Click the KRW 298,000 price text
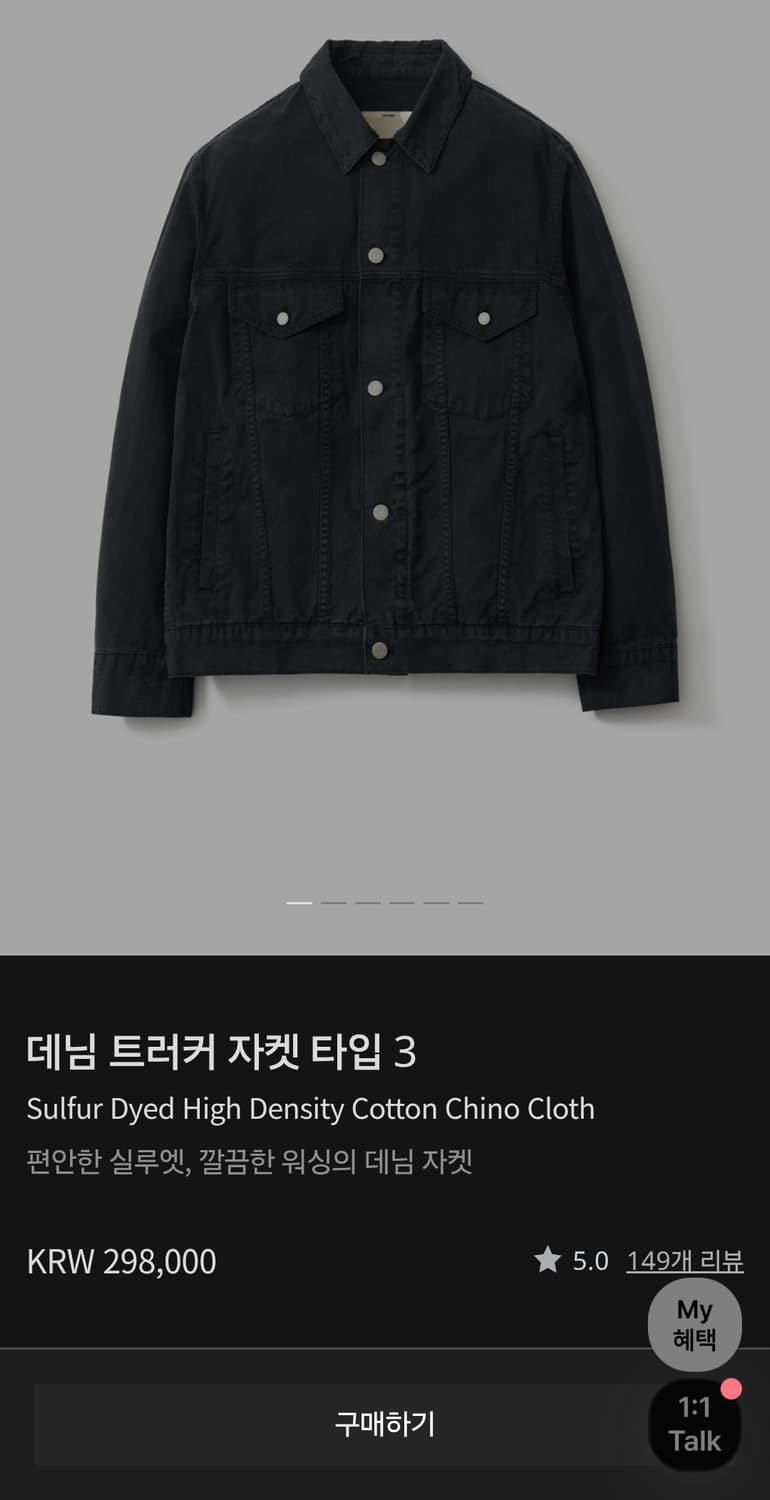Screen dimensions: 770x1500 pyautogui.click(x=120, y=1261)
